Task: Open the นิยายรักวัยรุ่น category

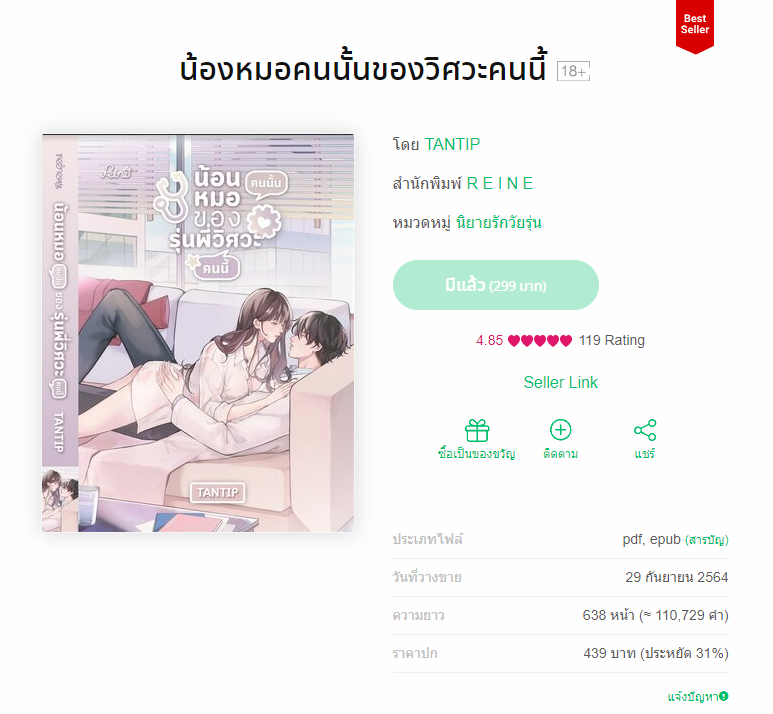Action: pos(498,223)
